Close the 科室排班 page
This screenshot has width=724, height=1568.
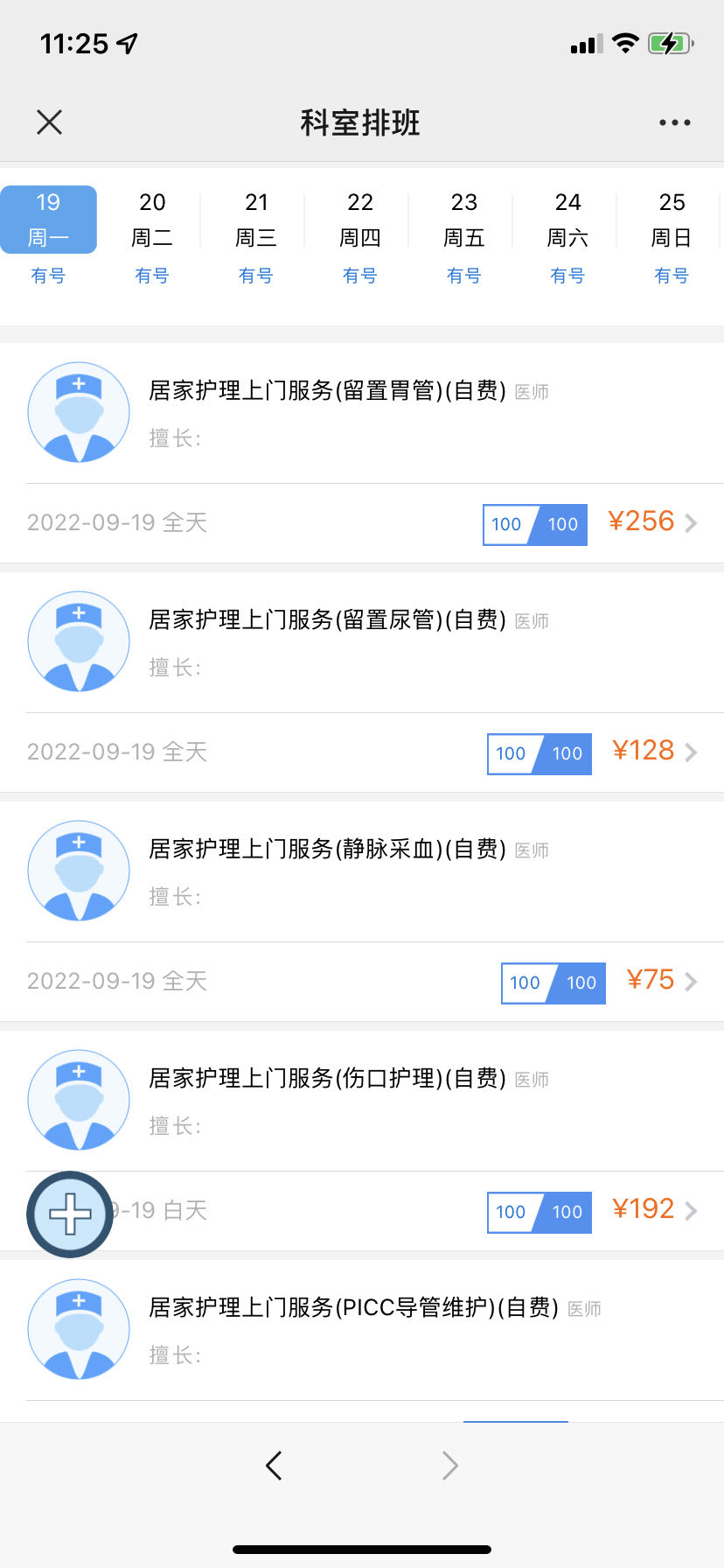coord(50,122)
